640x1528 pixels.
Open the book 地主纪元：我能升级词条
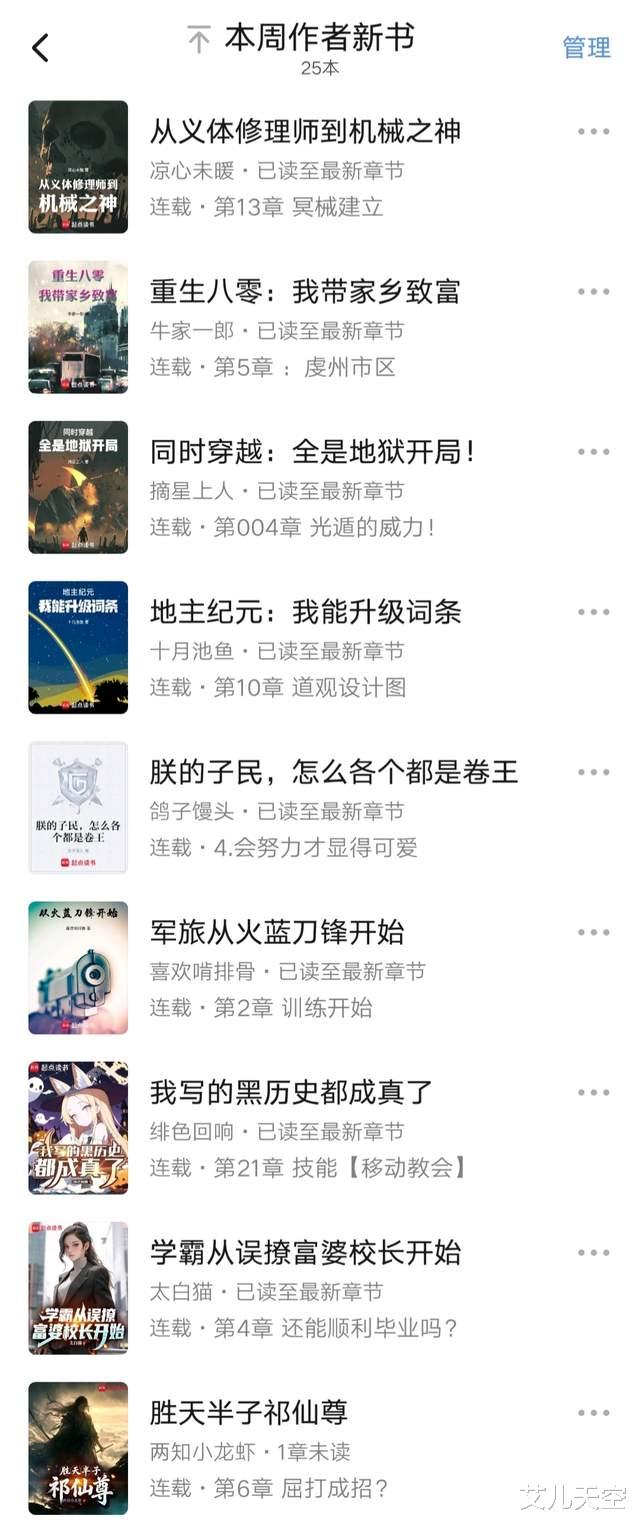[x=305, y=612]
